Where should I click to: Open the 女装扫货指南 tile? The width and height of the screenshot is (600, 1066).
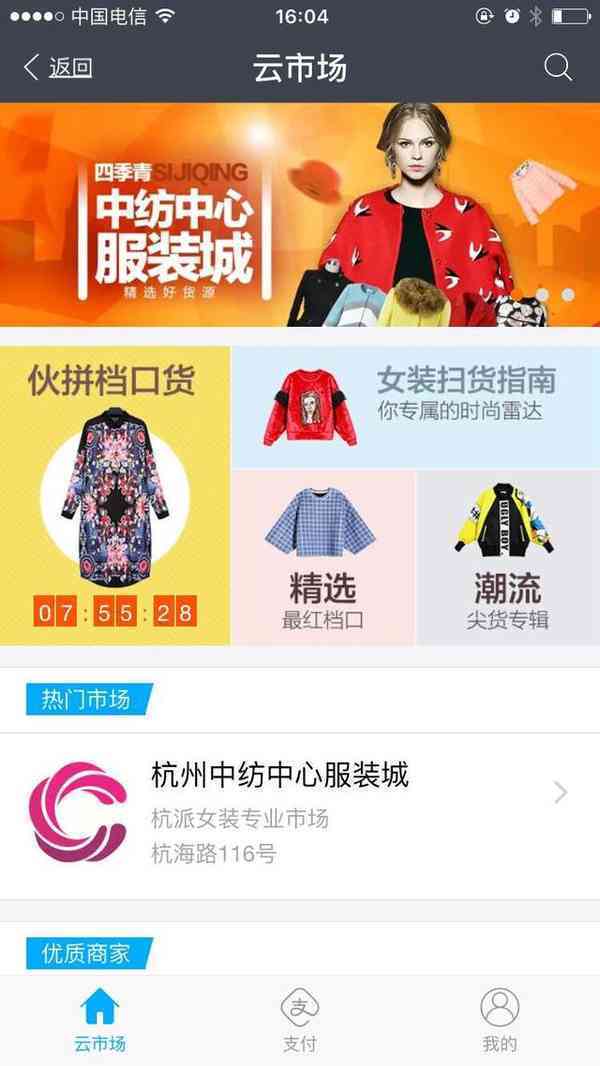[415, 407]
